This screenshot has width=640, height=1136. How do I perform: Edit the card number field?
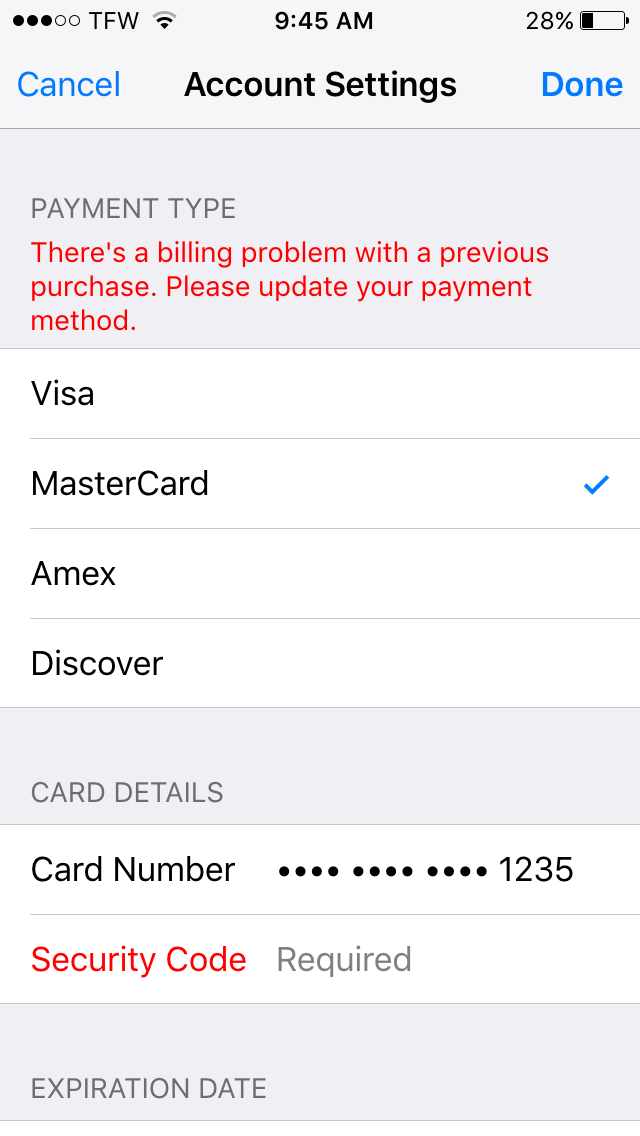tap(320, 869)
